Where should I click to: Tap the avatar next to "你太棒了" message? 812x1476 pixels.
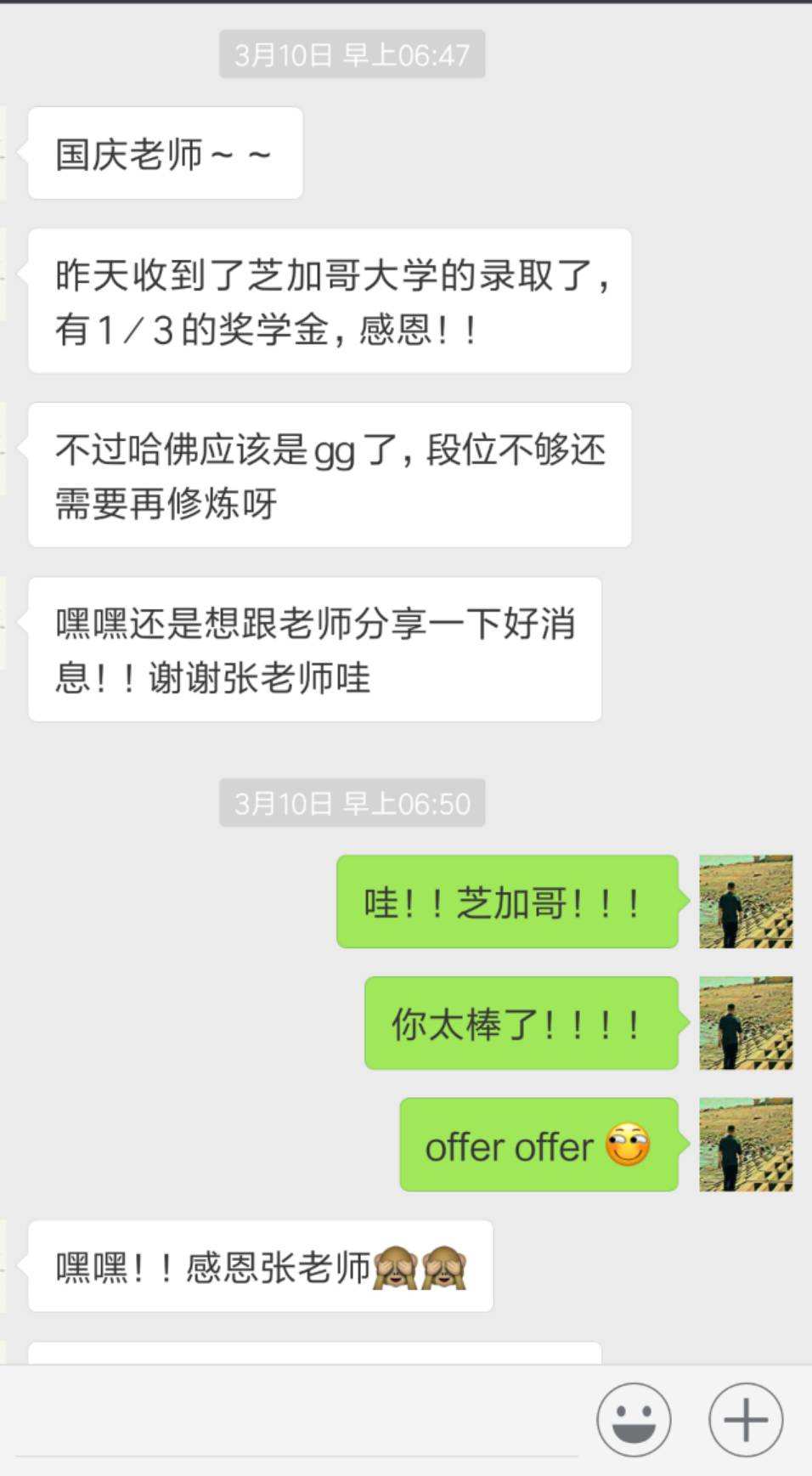tap(746, 1023)
